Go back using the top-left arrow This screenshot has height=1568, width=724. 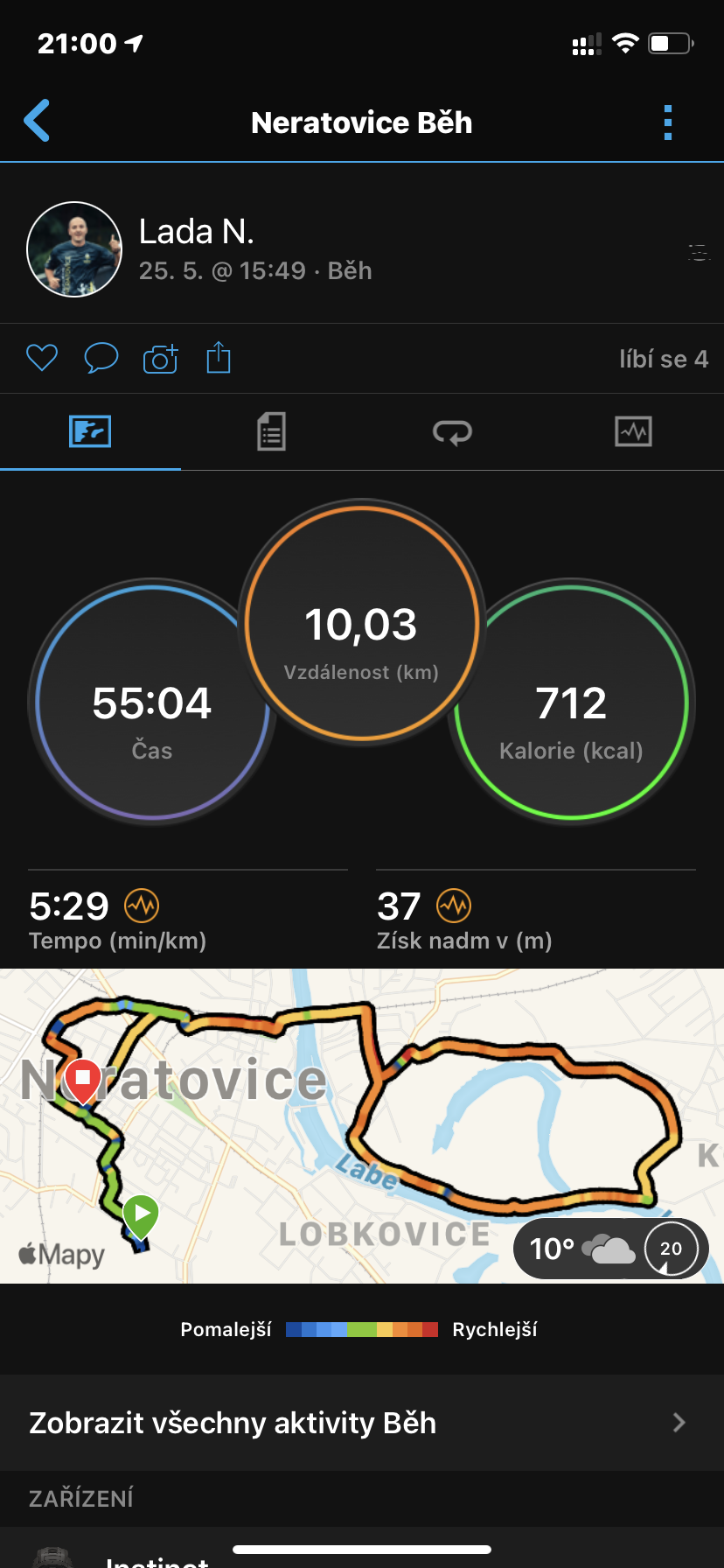(x=37, y=121)
